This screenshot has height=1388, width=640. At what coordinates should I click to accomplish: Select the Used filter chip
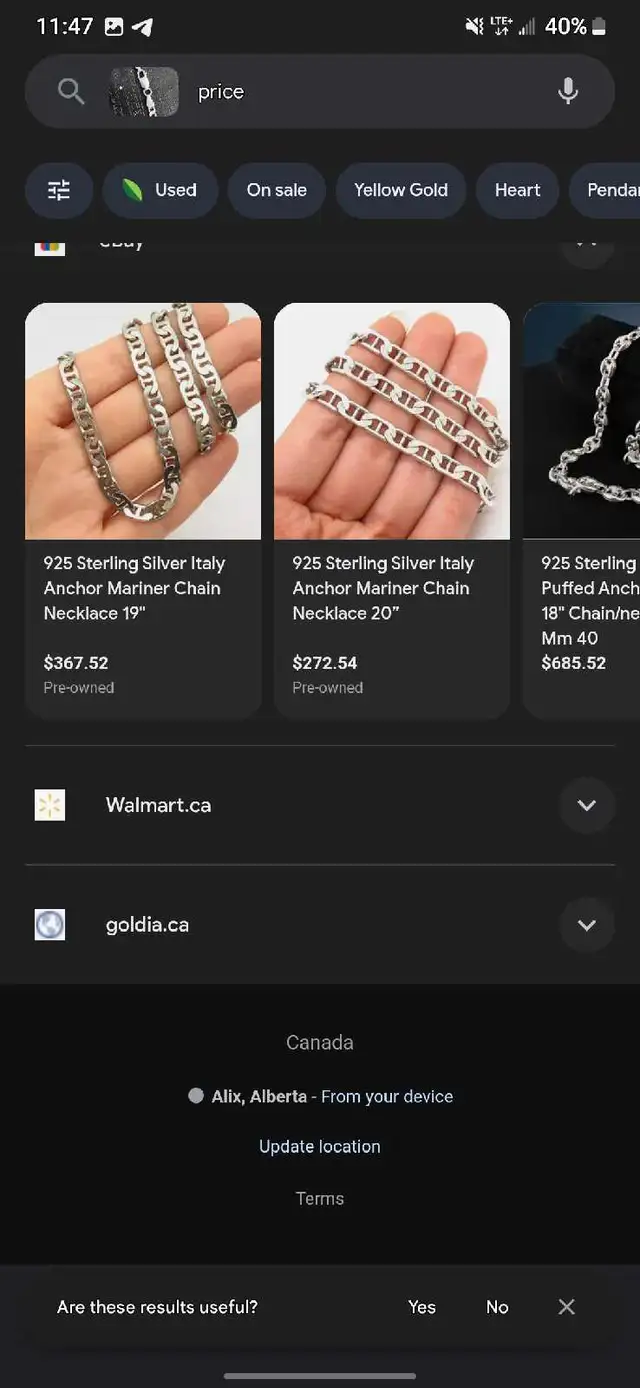(x=160, y=190)
